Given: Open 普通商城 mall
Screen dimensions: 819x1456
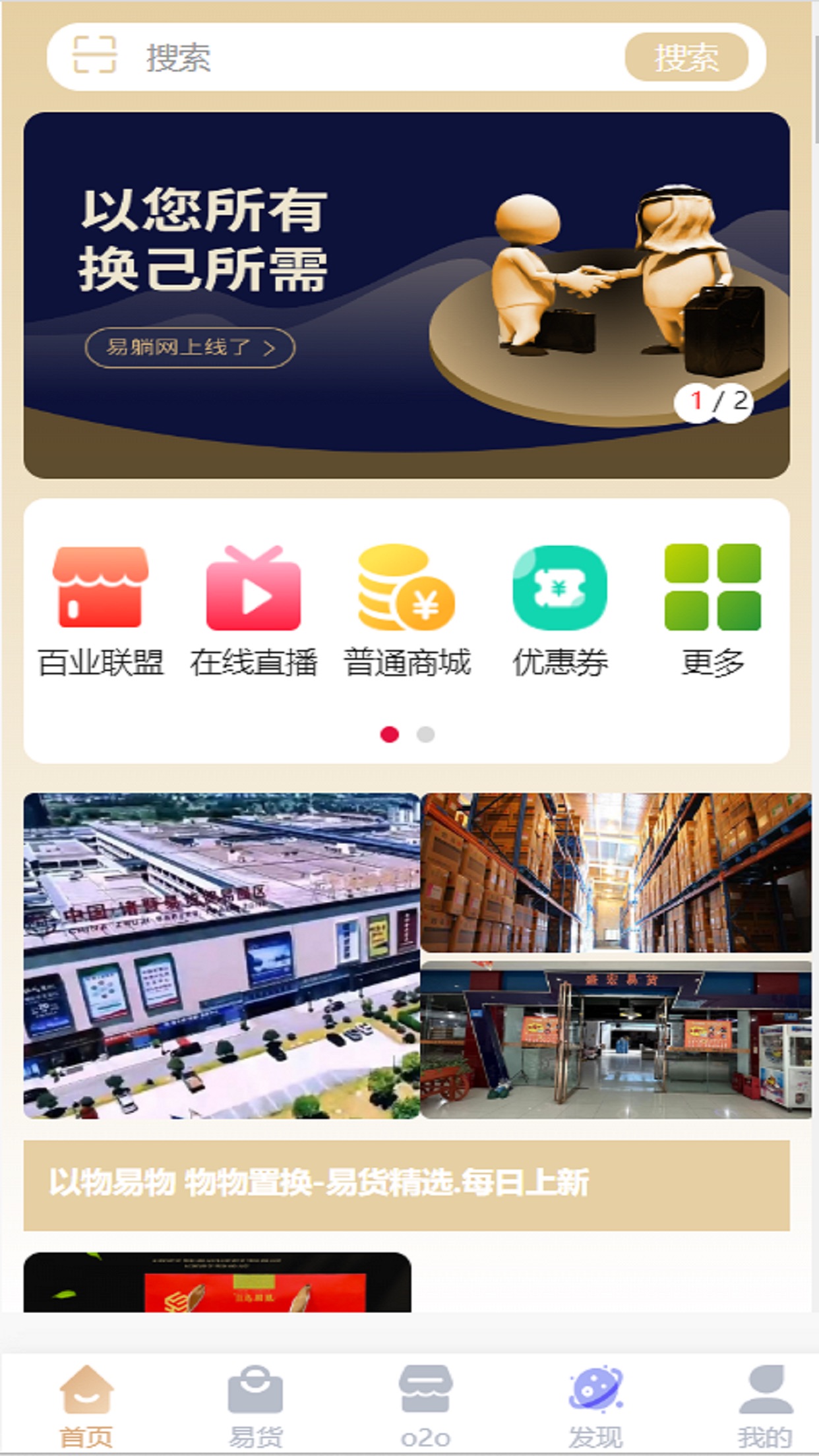Looking at the screenshot, I should (x=406, y=610).
